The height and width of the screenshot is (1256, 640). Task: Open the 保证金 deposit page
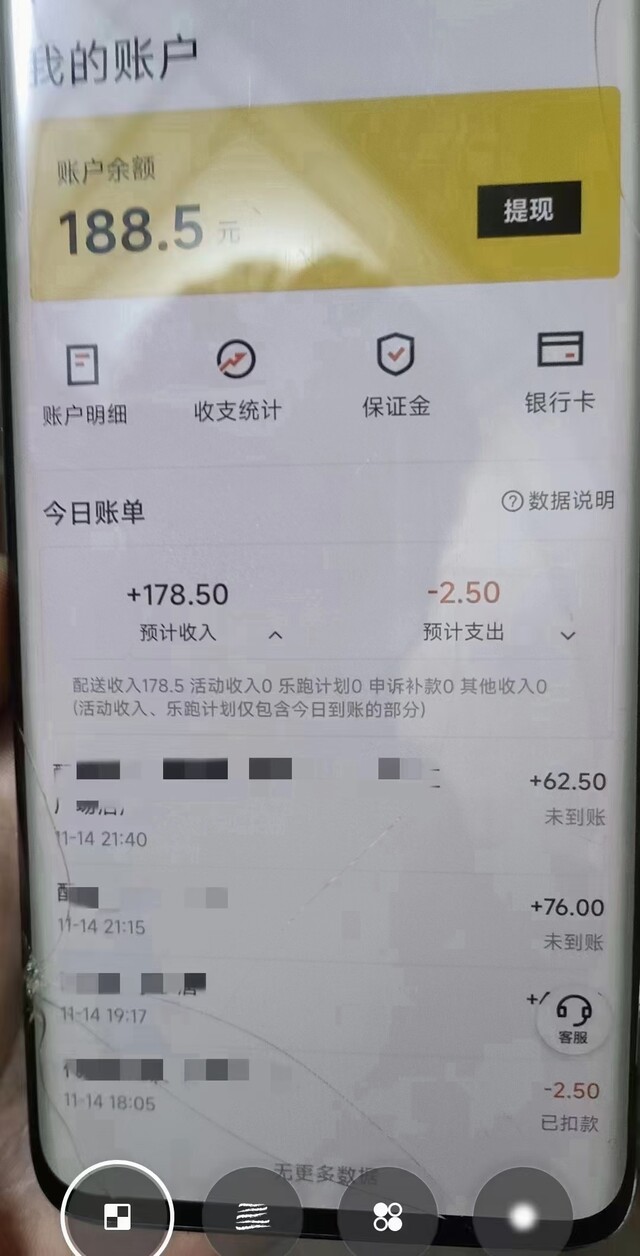point(396,376)
